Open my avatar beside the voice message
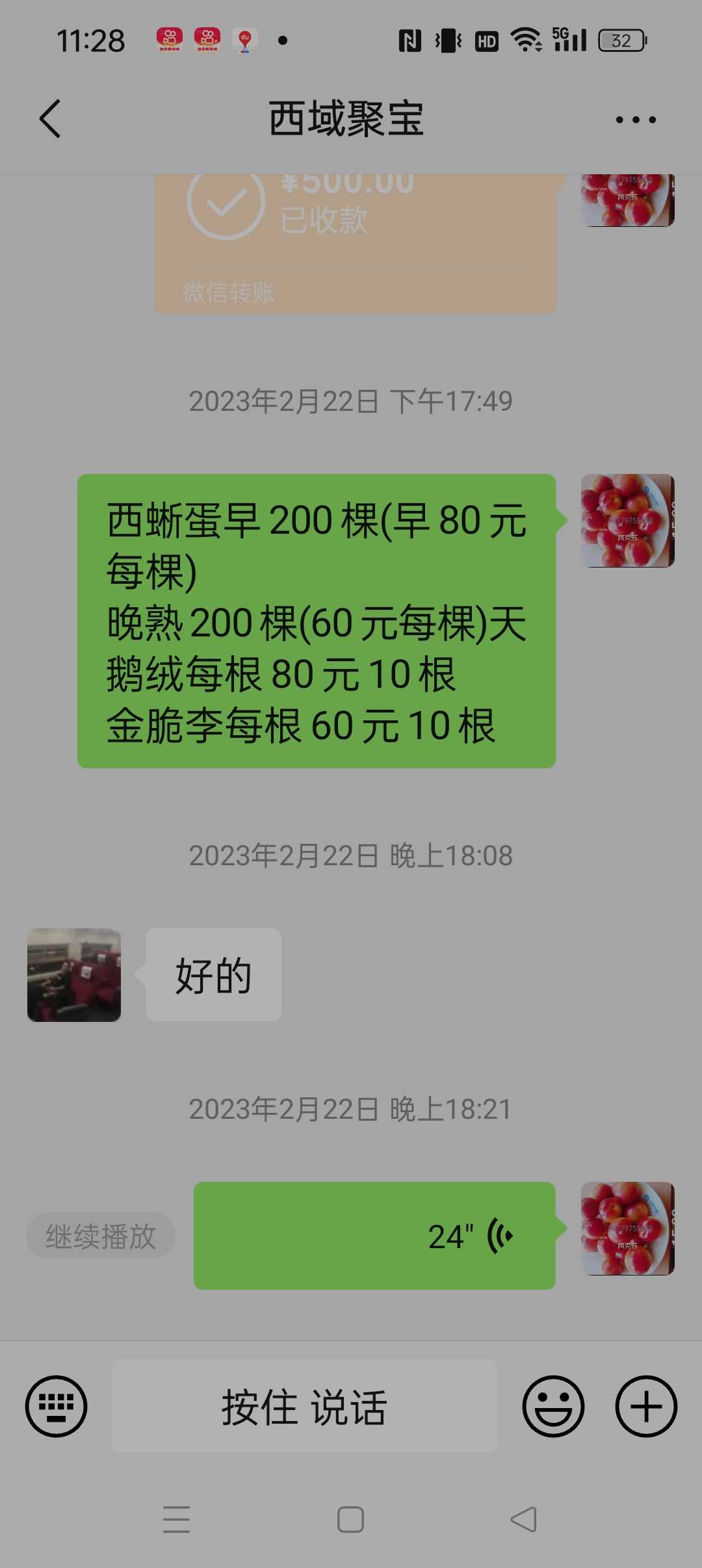The width and height of the screenshot is (702, 1568). 628,1229
